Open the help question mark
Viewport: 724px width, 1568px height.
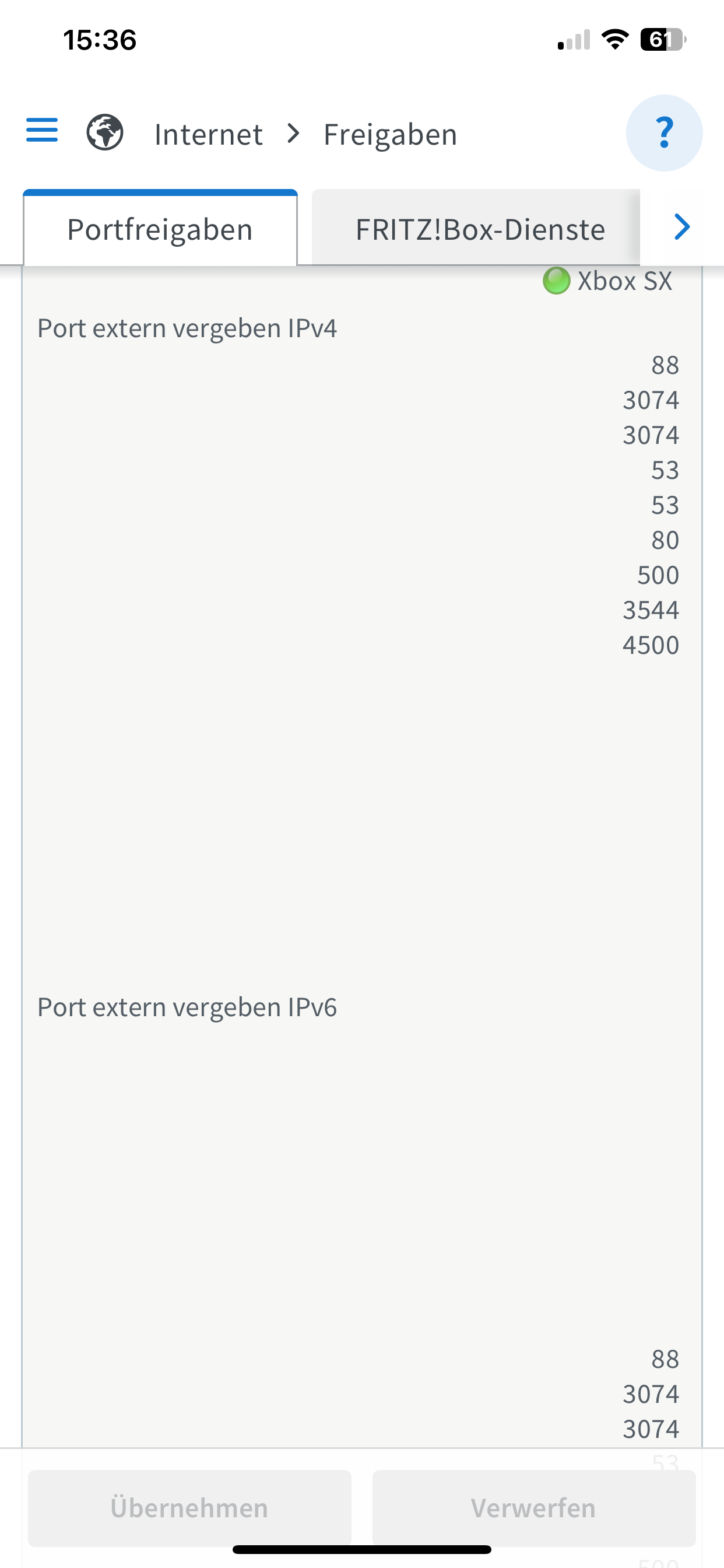tap(664, 132)
